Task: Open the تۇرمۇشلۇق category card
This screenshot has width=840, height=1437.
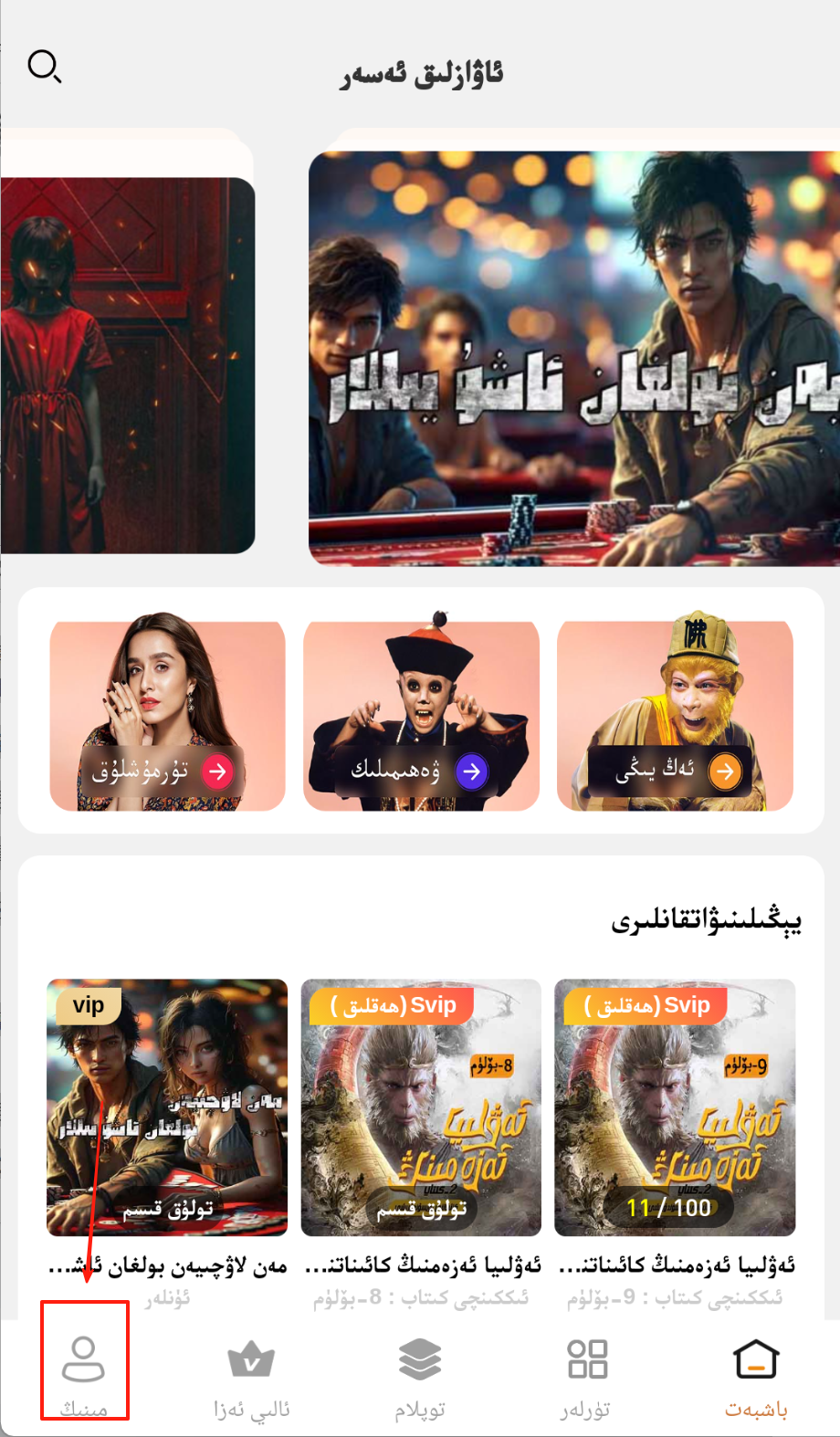Action: 167,716
